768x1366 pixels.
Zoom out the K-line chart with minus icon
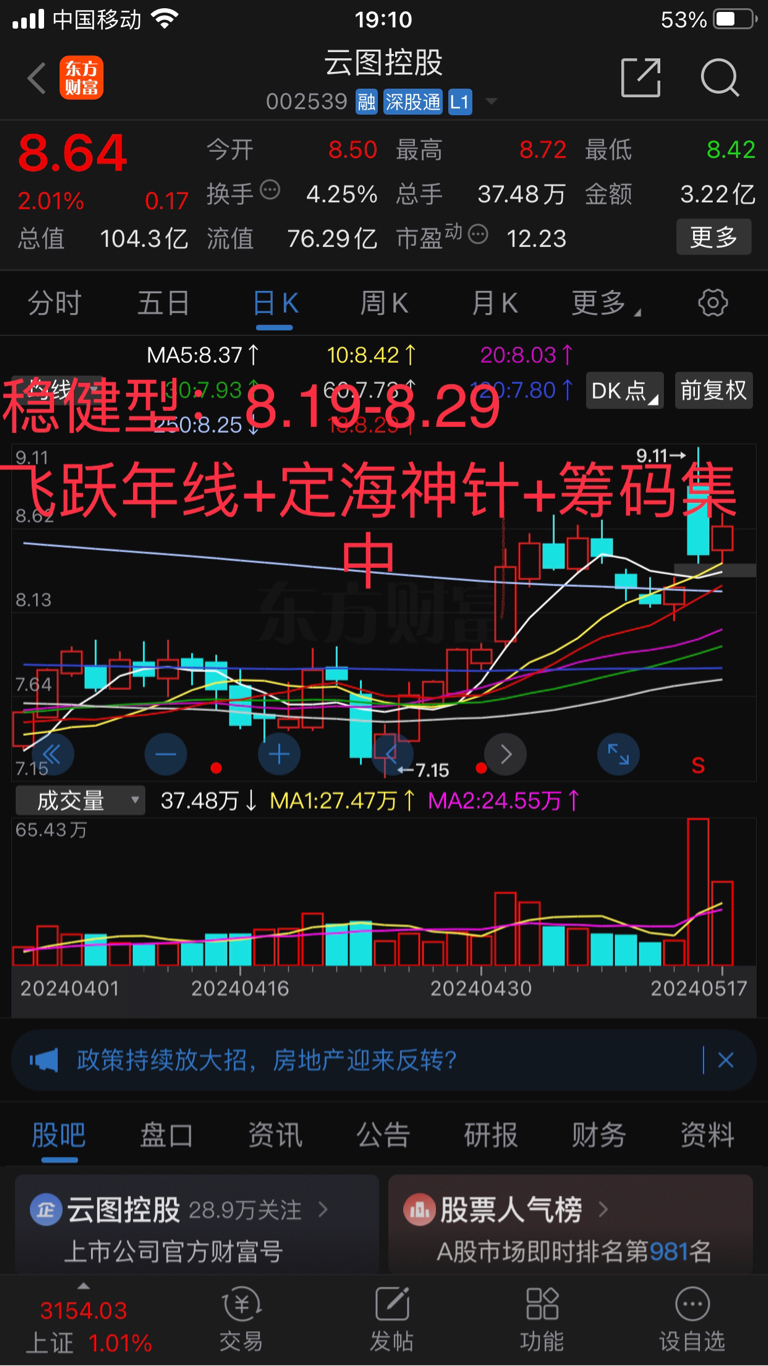(165, 755)
